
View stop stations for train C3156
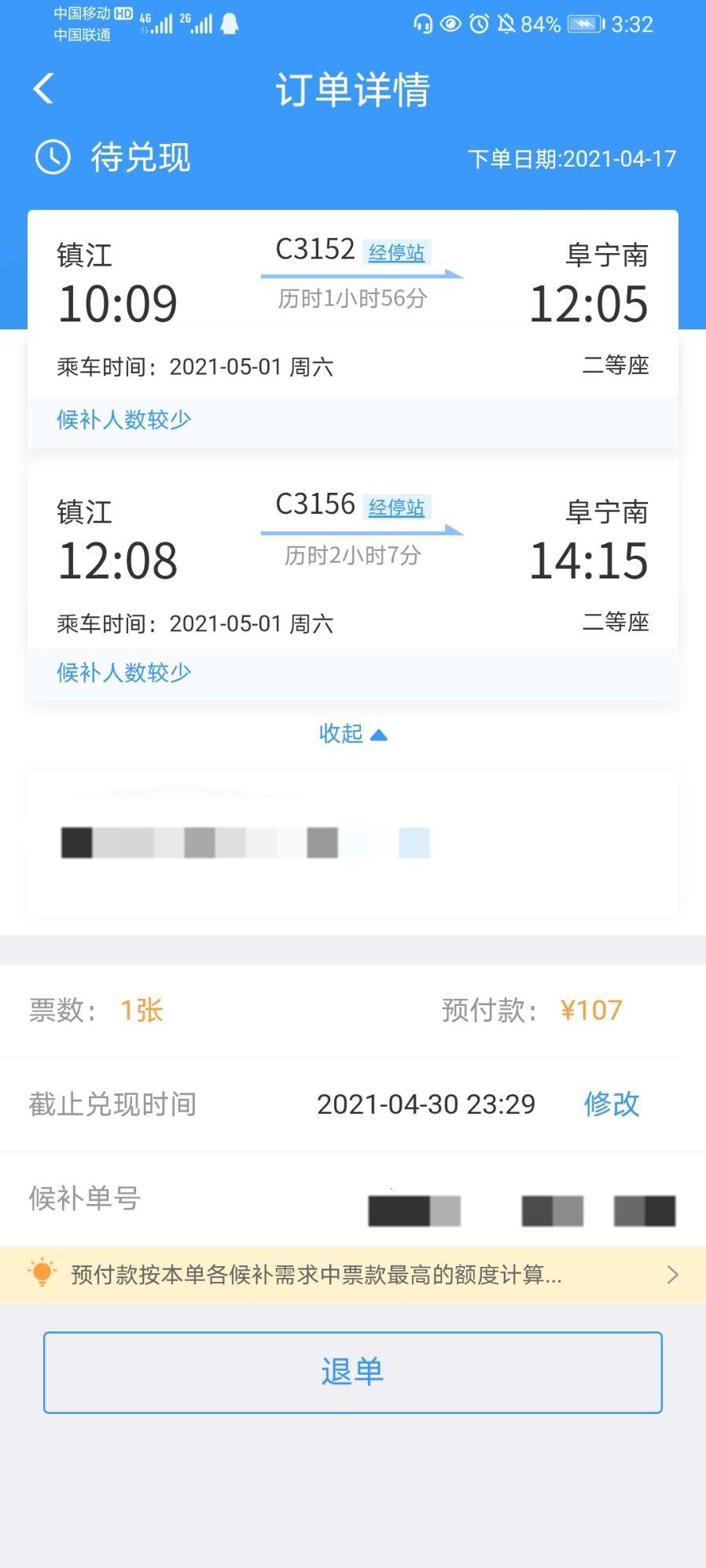[x=396, y=508]
